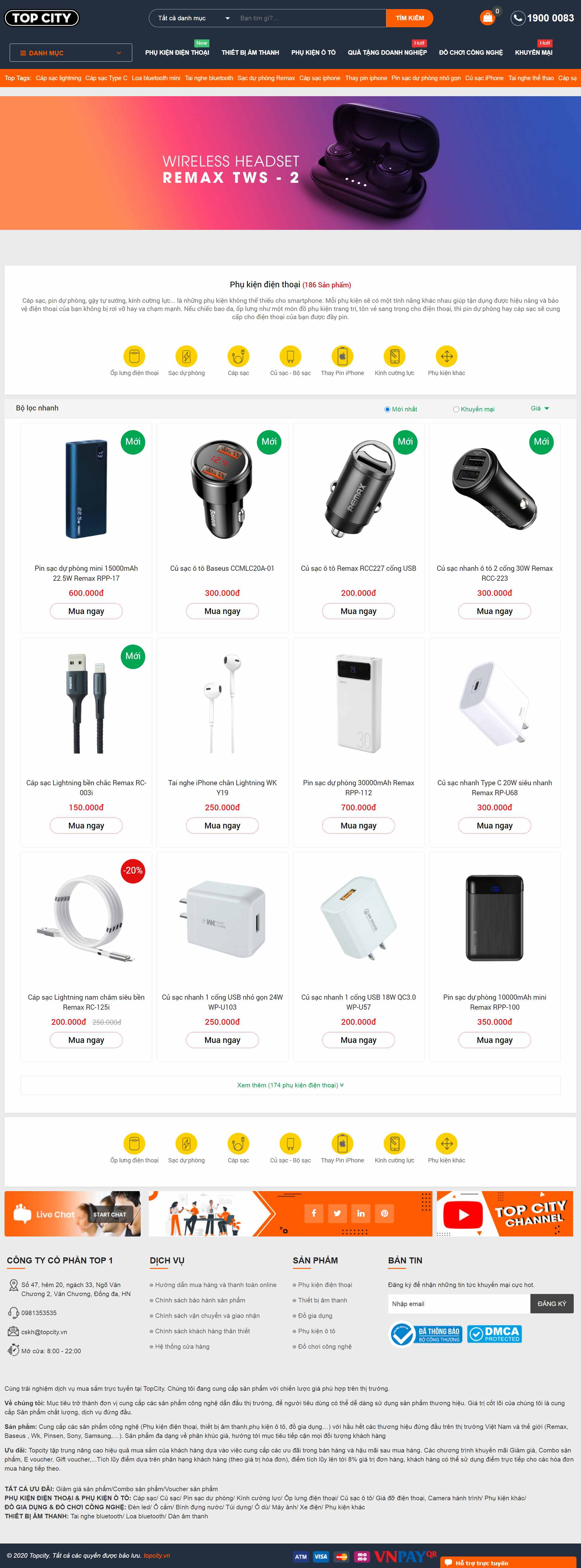Viewport: 581px width, 1568px height.
Task: Tap the ĐĂNG KÝ newsletter button
Action: pyautogui.click(x=551, y=1303)
